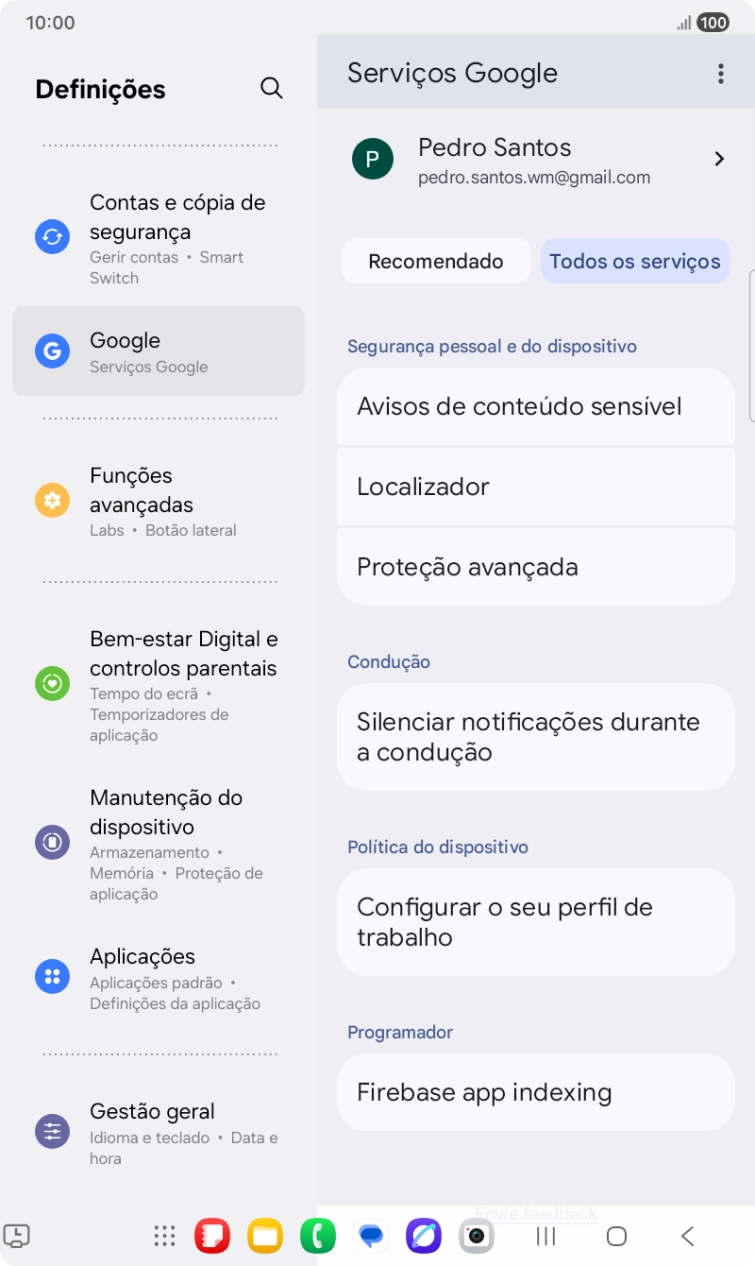Select the Manutenção do dispositivo icon

point(52,842)
